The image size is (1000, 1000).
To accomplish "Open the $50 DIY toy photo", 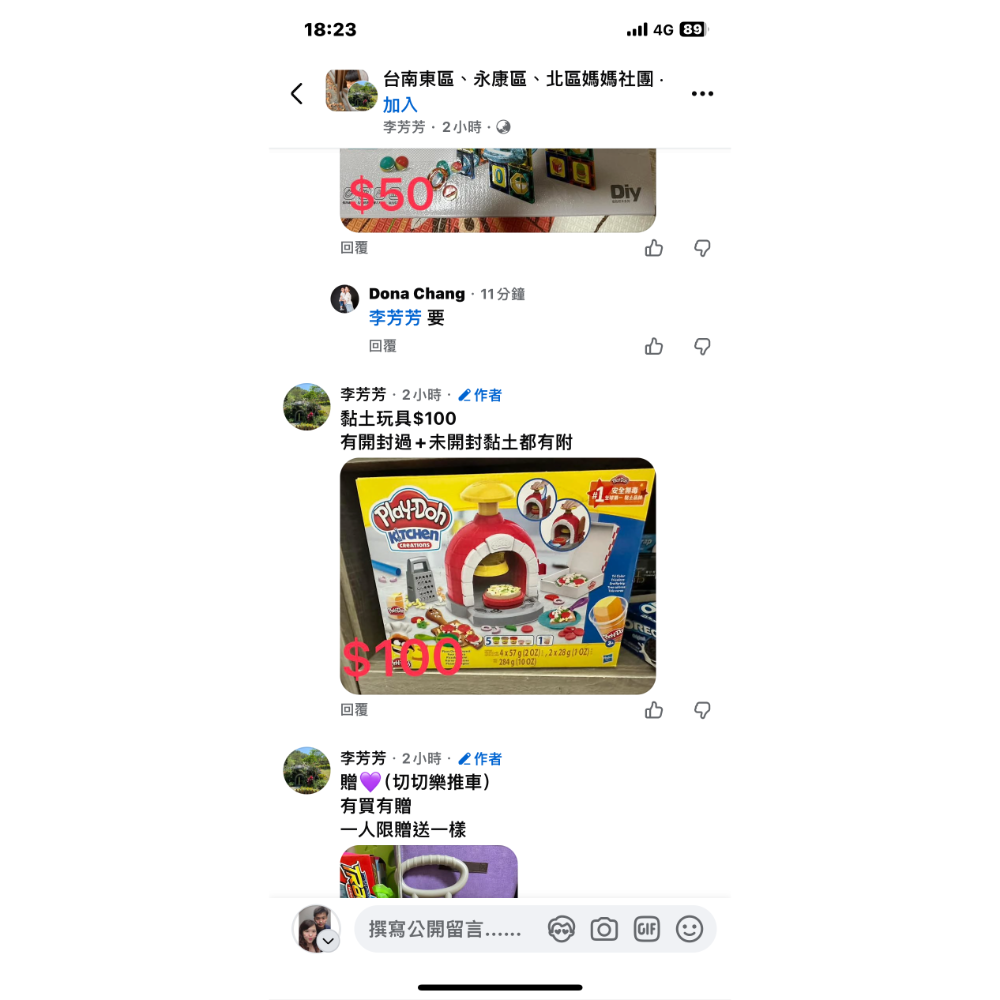I will [498, 190].
